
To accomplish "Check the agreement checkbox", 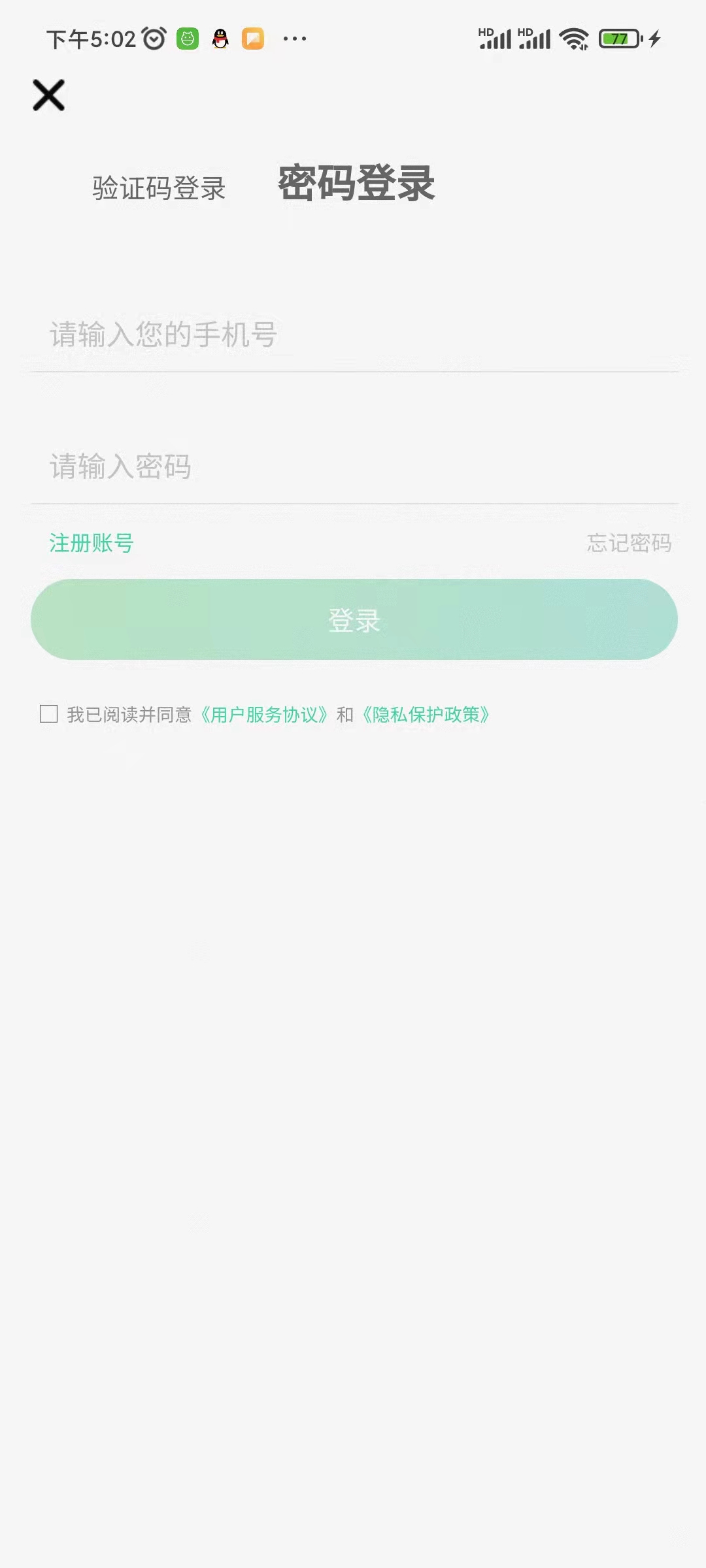I will tap(49, 713).
